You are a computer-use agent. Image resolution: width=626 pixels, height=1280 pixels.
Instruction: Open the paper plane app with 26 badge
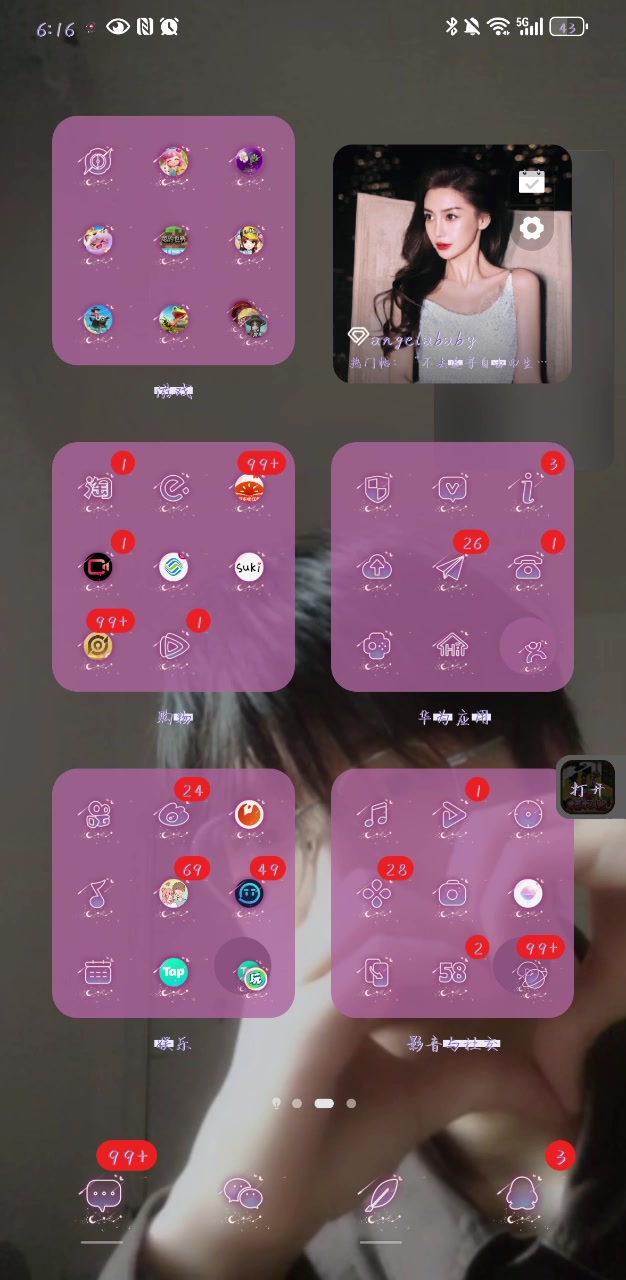[452, 568]
